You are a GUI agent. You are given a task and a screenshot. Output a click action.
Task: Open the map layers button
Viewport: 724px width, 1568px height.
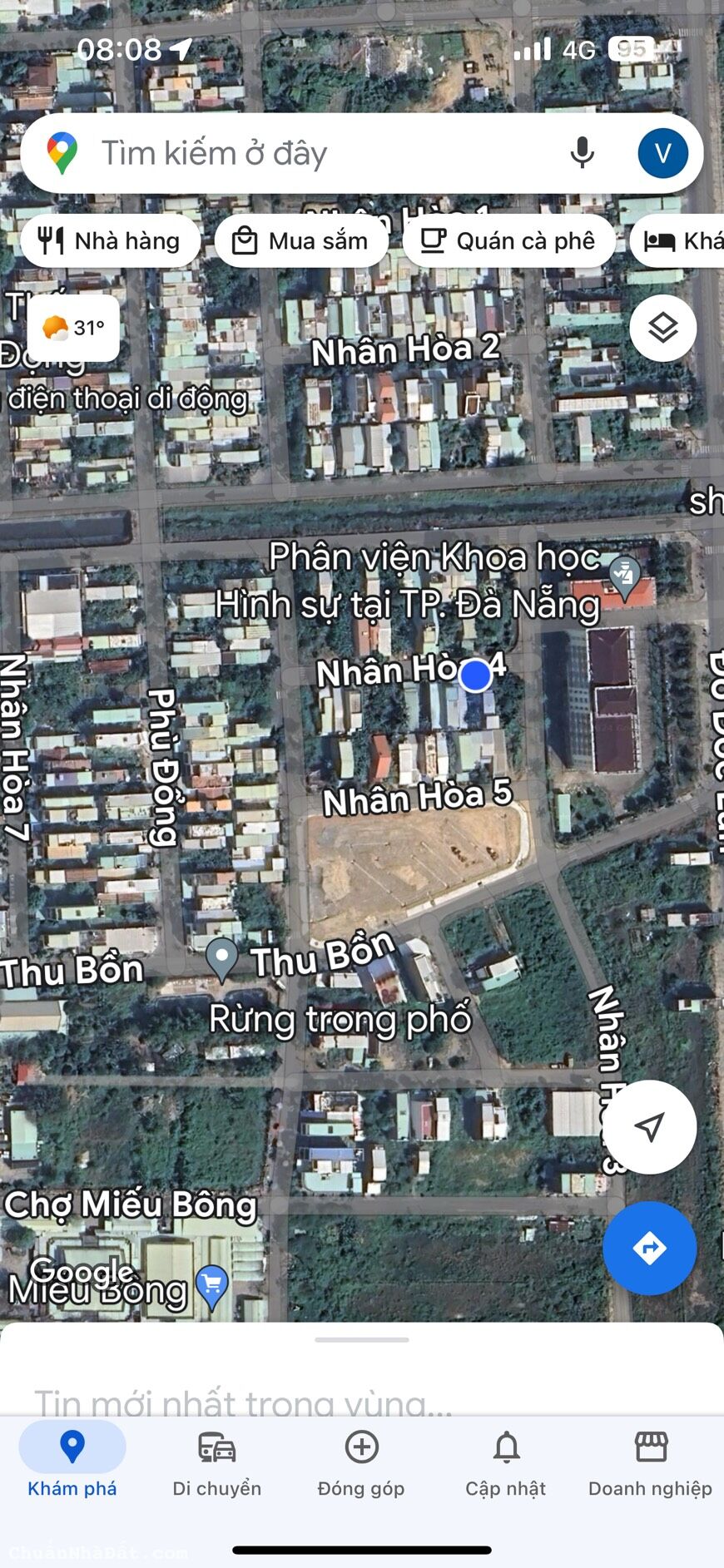pyautogui.click(x=662, y=328)
